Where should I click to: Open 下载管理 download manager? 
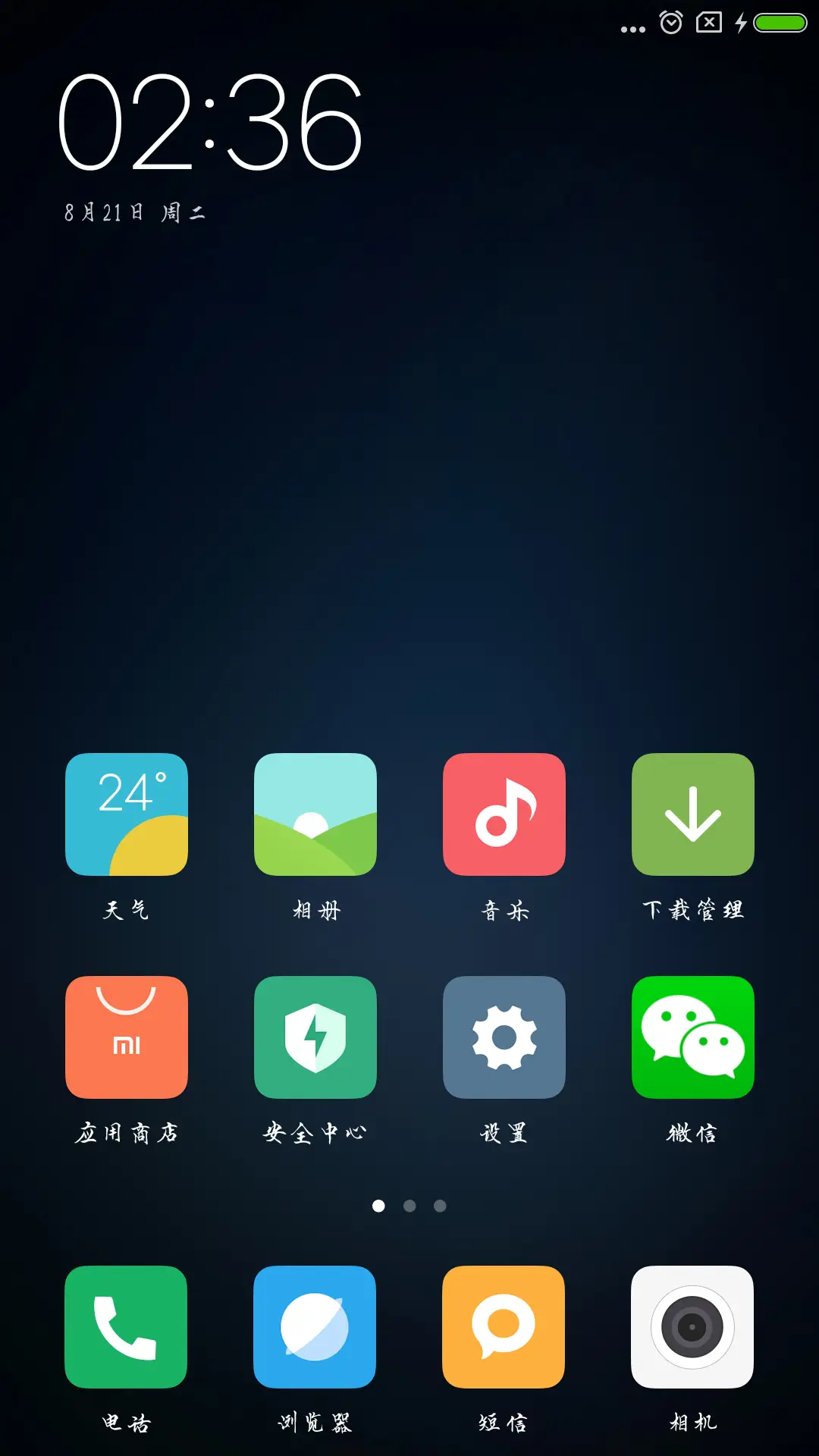[692, 814]
